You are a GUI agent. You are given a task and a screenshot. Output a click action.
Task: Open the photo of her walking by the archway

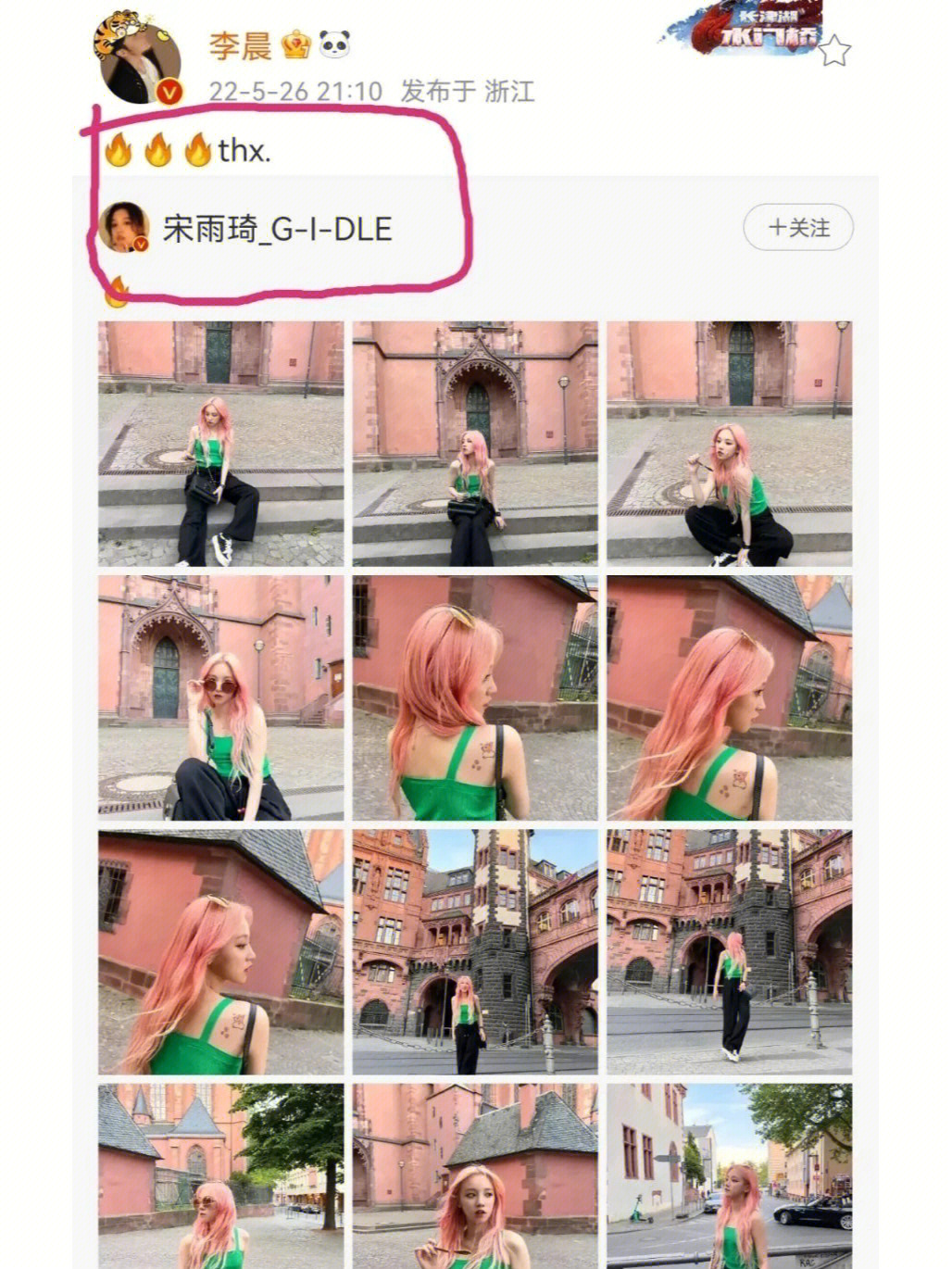pyautogui.click(x=729, y=951)
